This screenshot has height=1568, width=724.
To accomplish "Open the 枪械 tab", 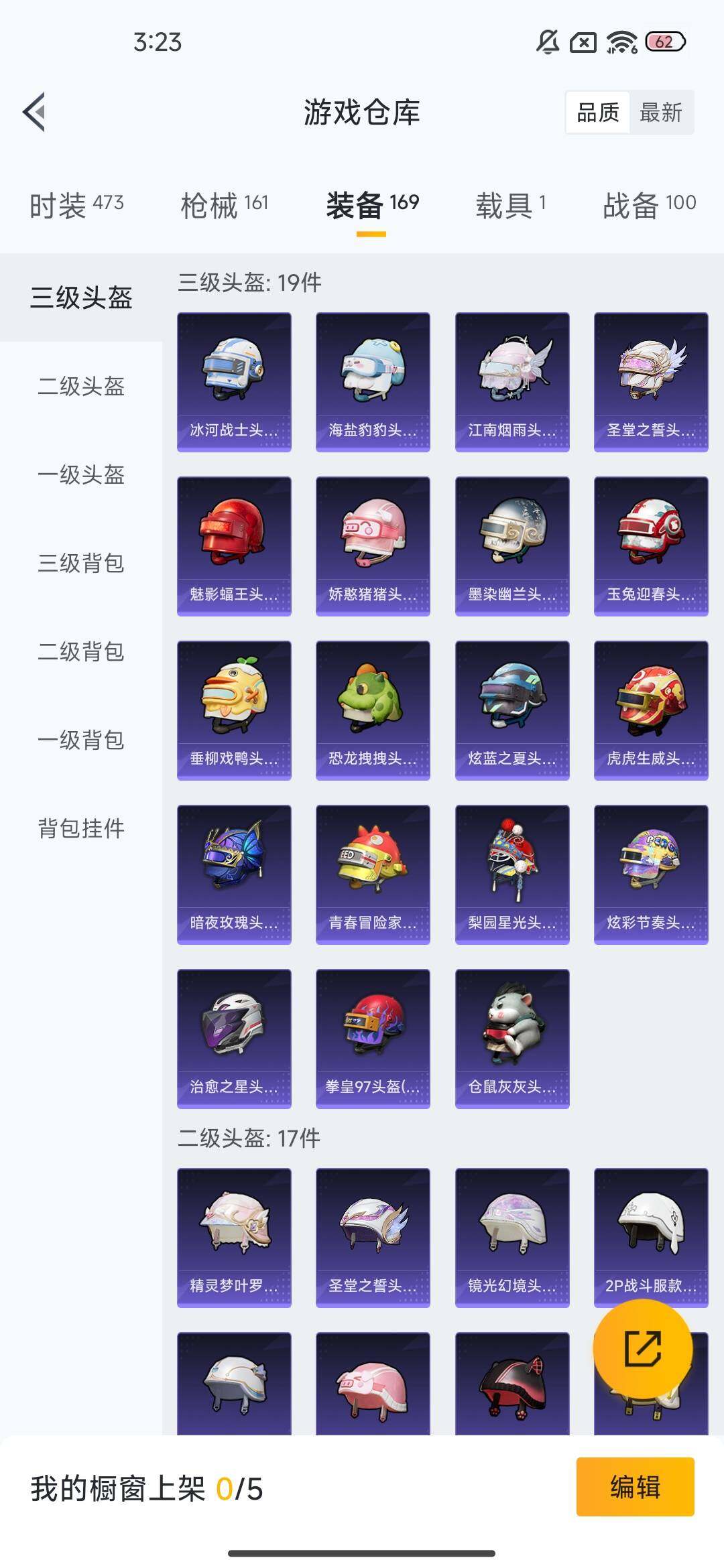I will [x=225, y=205].
